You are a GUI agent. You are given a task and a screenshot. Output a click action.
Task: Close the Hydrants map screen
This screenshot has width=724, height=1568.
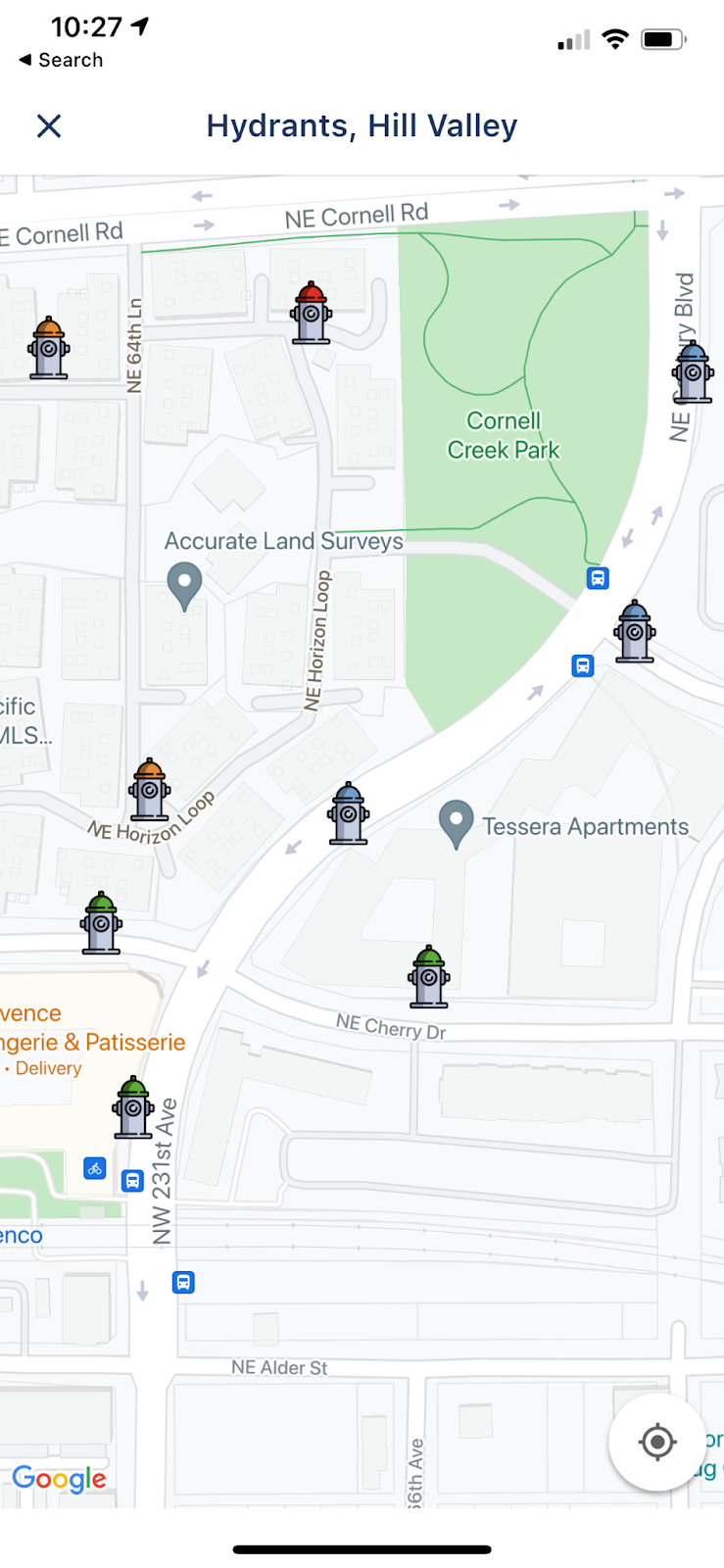49,126
